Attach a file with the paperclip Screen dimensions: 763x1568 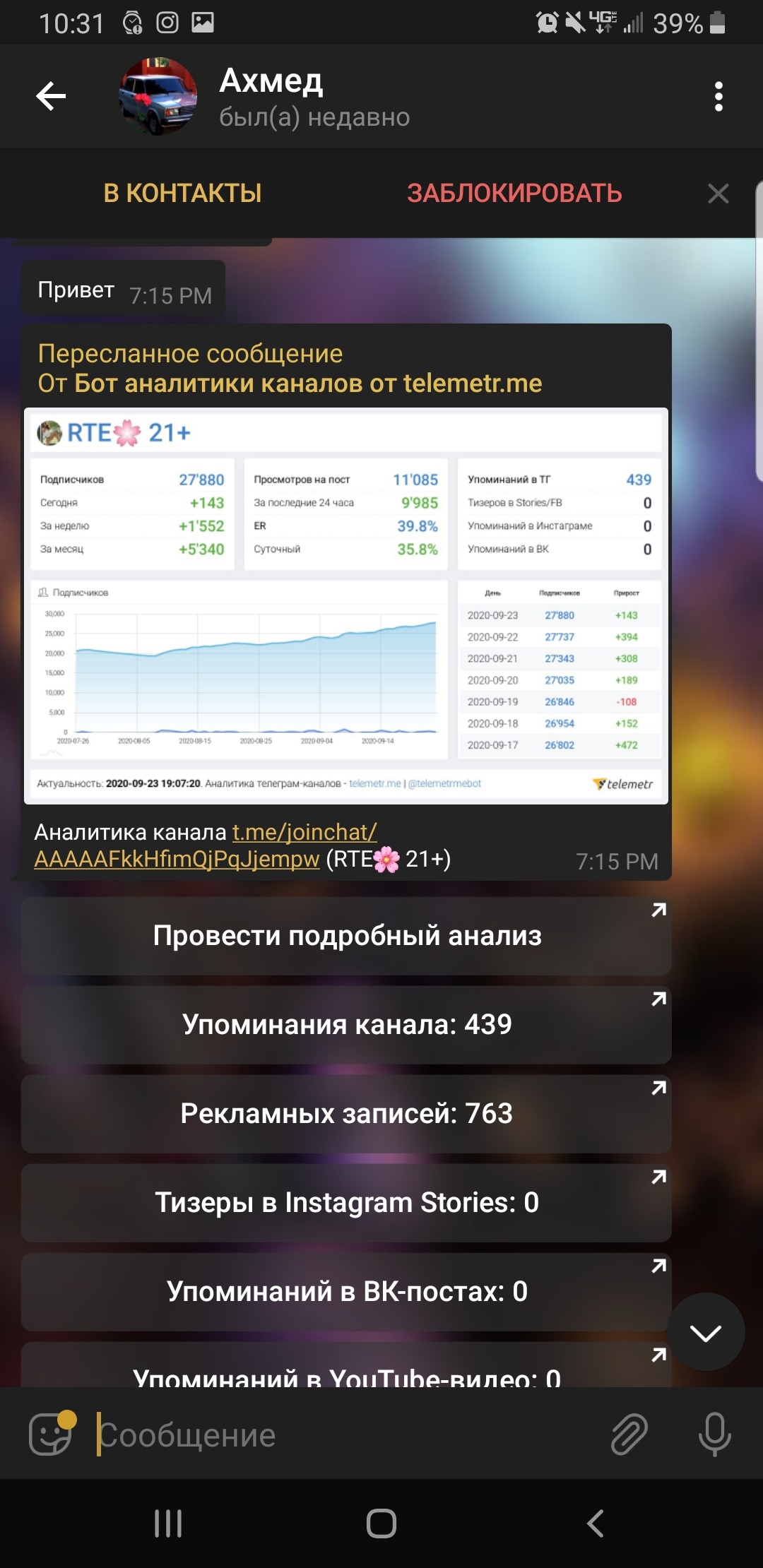click(629, 1435)
